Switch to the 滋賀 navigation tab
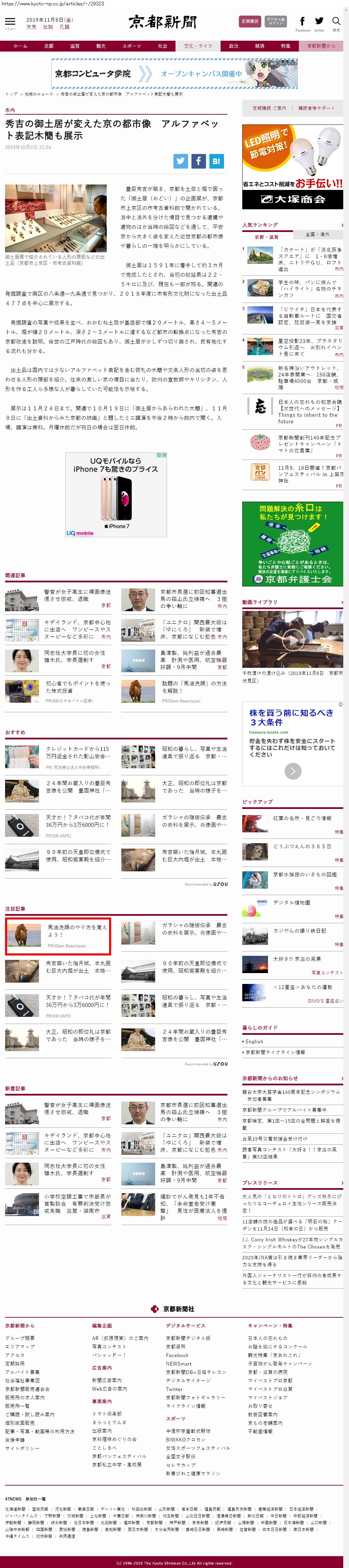 (x=75, y=46)
